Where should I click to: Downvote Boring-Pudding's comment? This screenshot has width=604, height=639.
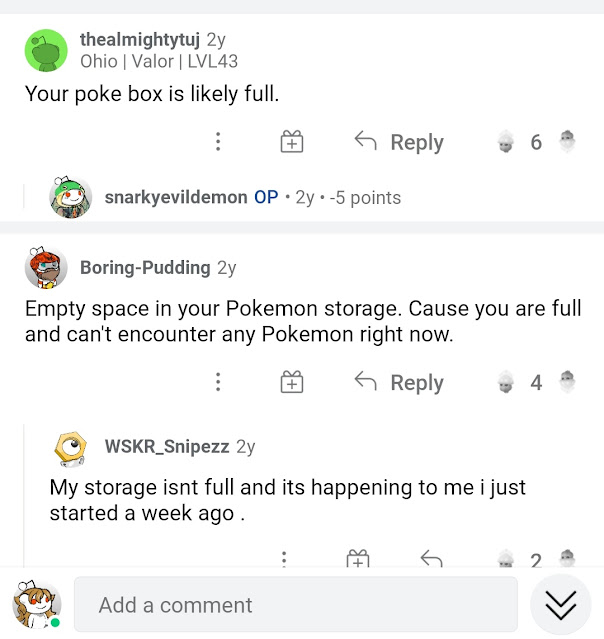(x=567, y=382)
